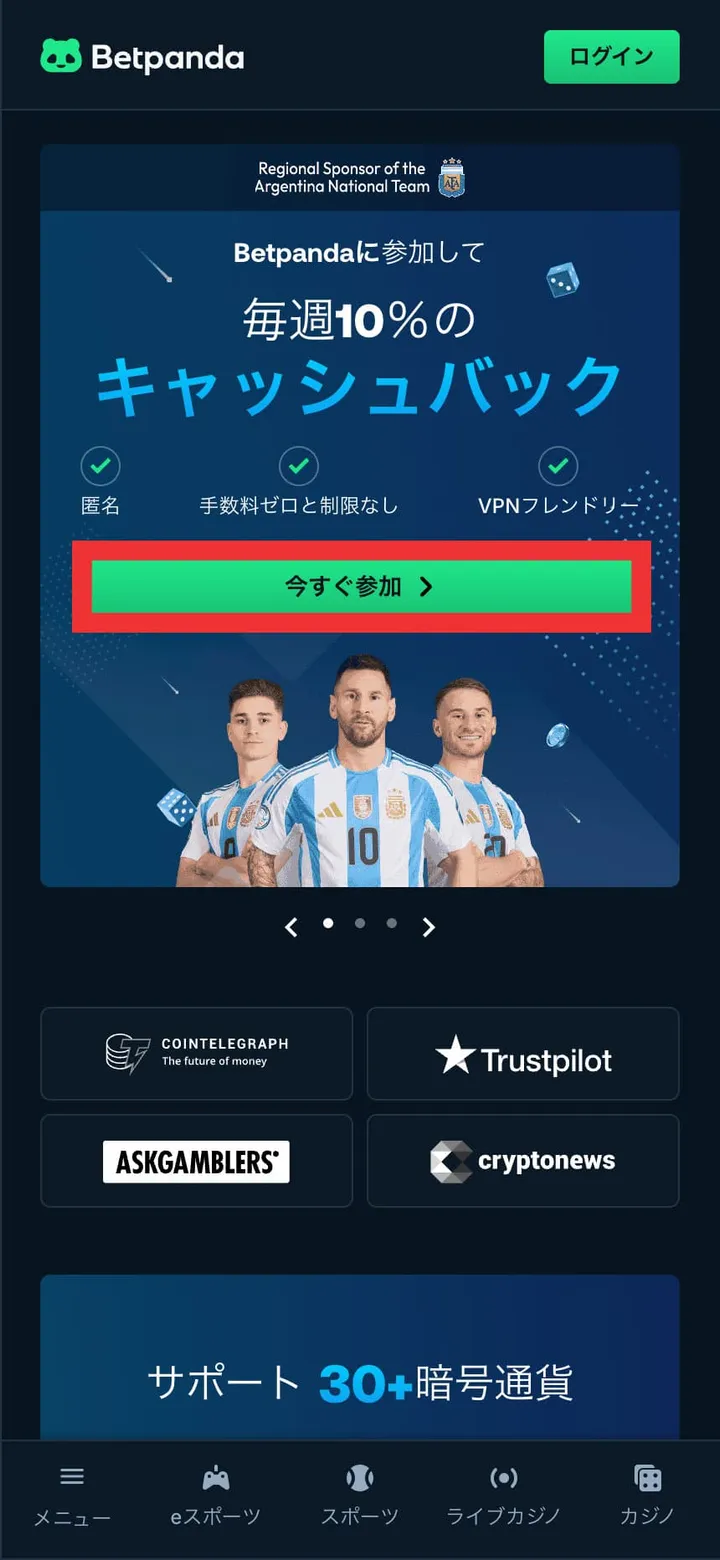This screenshot has width=720, height=1560.
Task: Open the Betpanda home logo
Action: click(x=142, y=57)
